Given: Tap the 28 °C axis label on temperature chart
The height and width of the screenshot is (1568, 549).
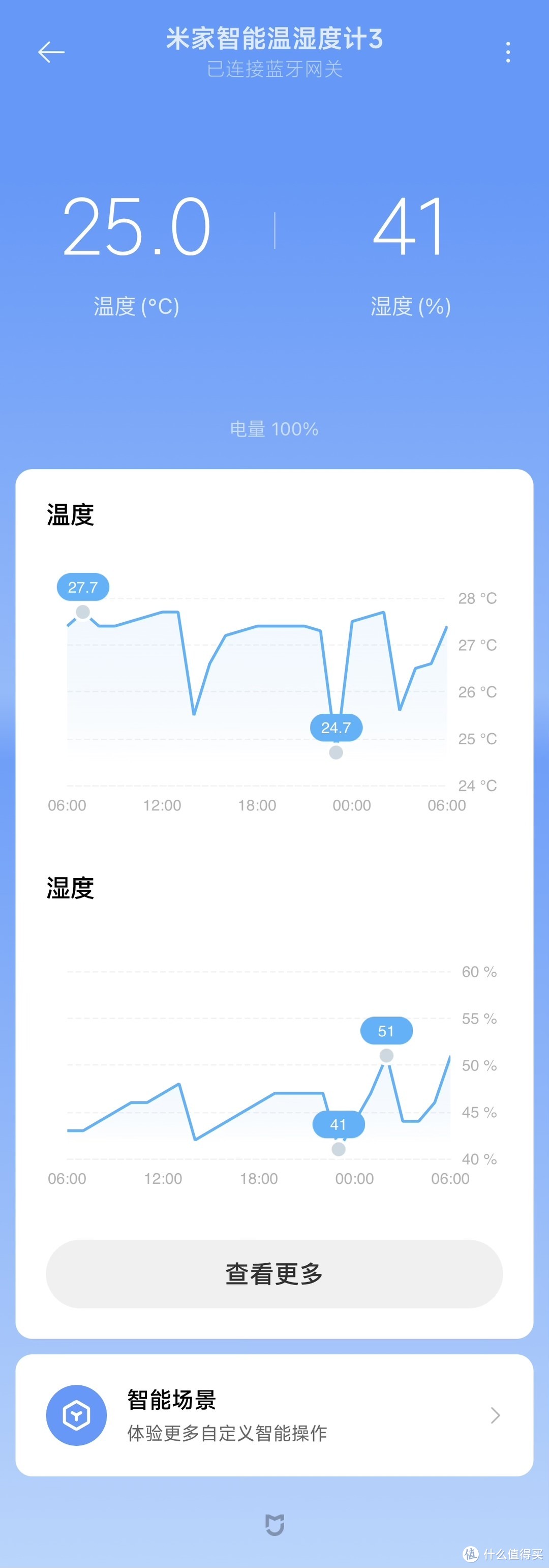Looking at the screenshot, I should [x=477, y=599].
